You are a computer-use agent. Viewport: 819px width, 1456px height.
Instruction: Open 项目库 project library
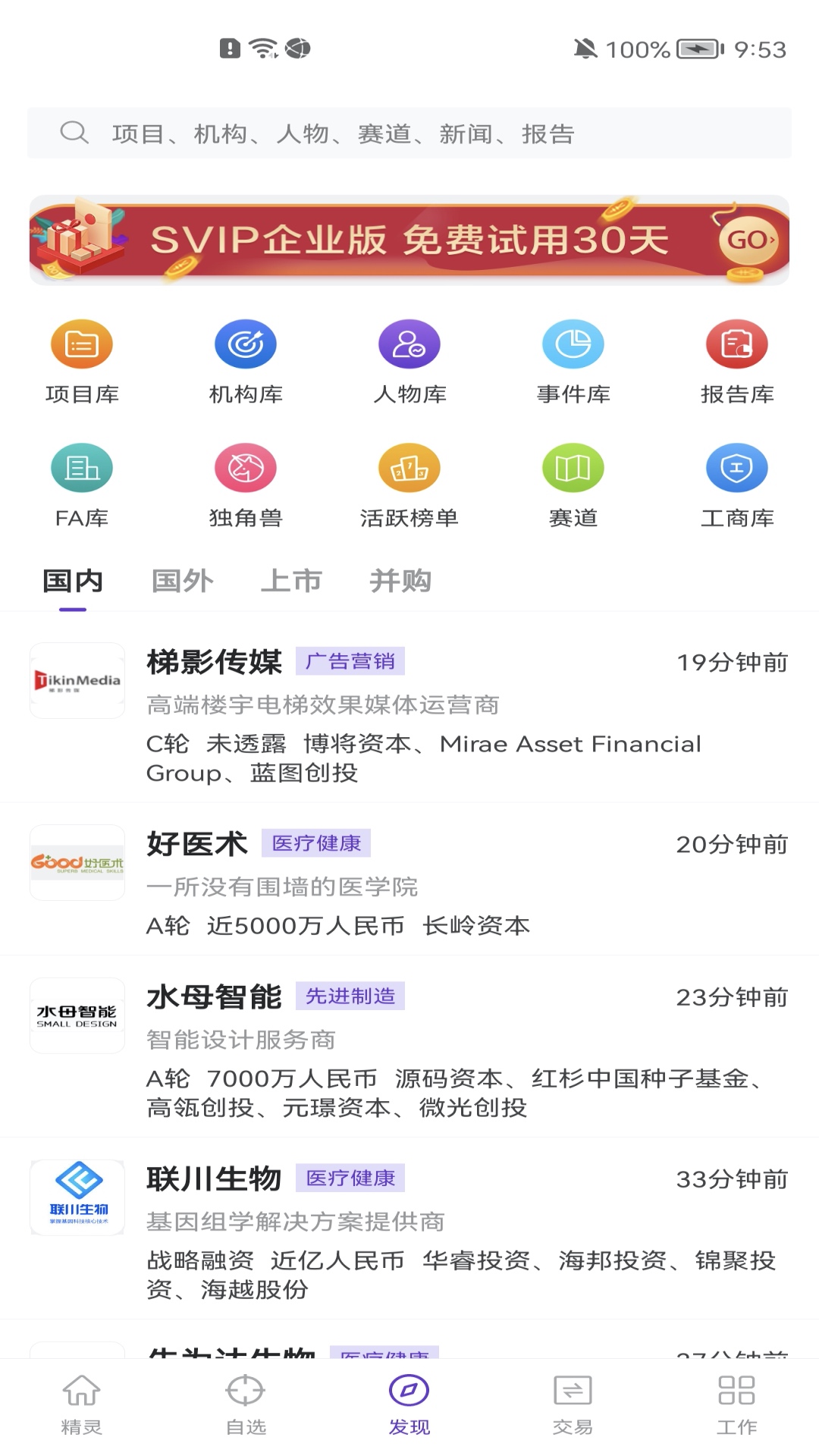[82, 362]
